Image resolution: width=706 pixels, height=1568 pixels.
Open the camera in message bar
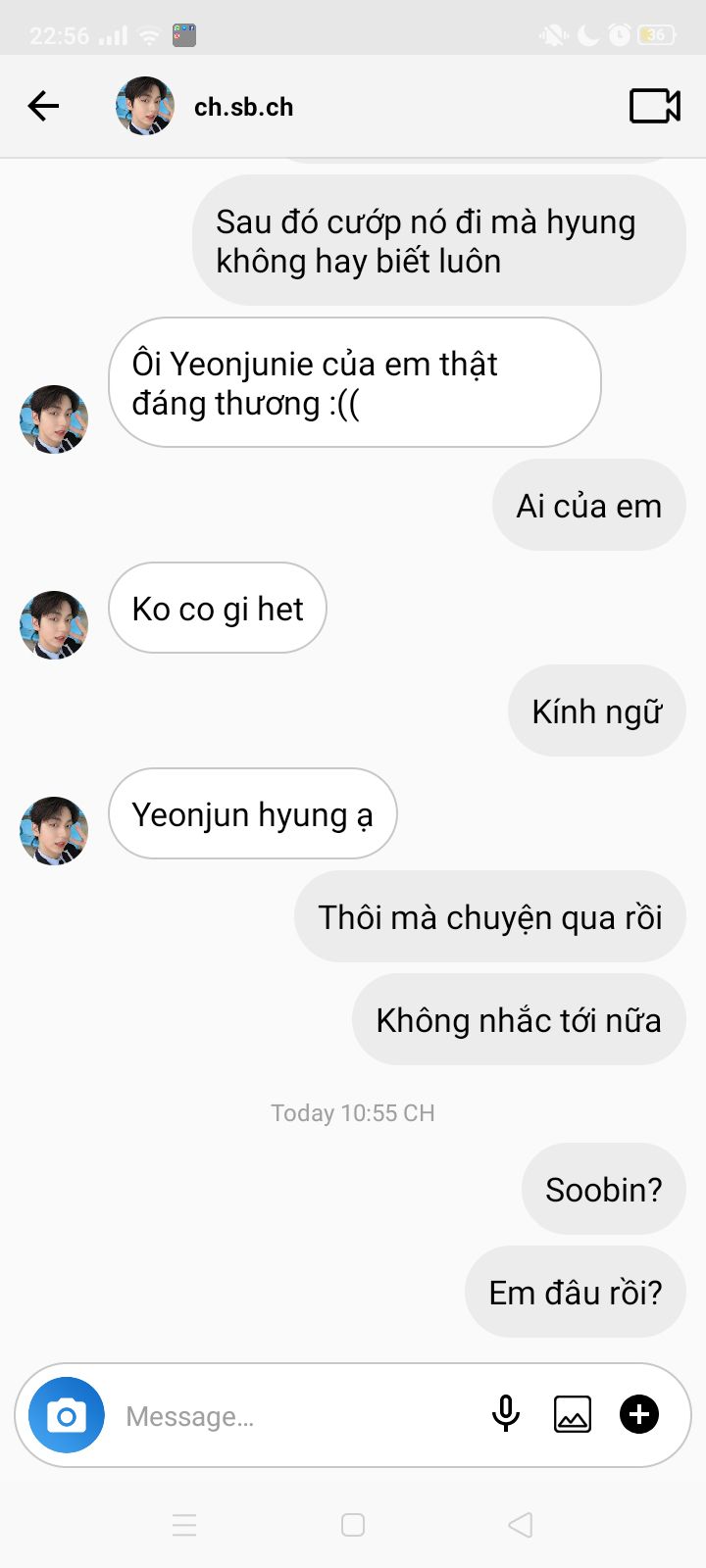point(67,1415)
